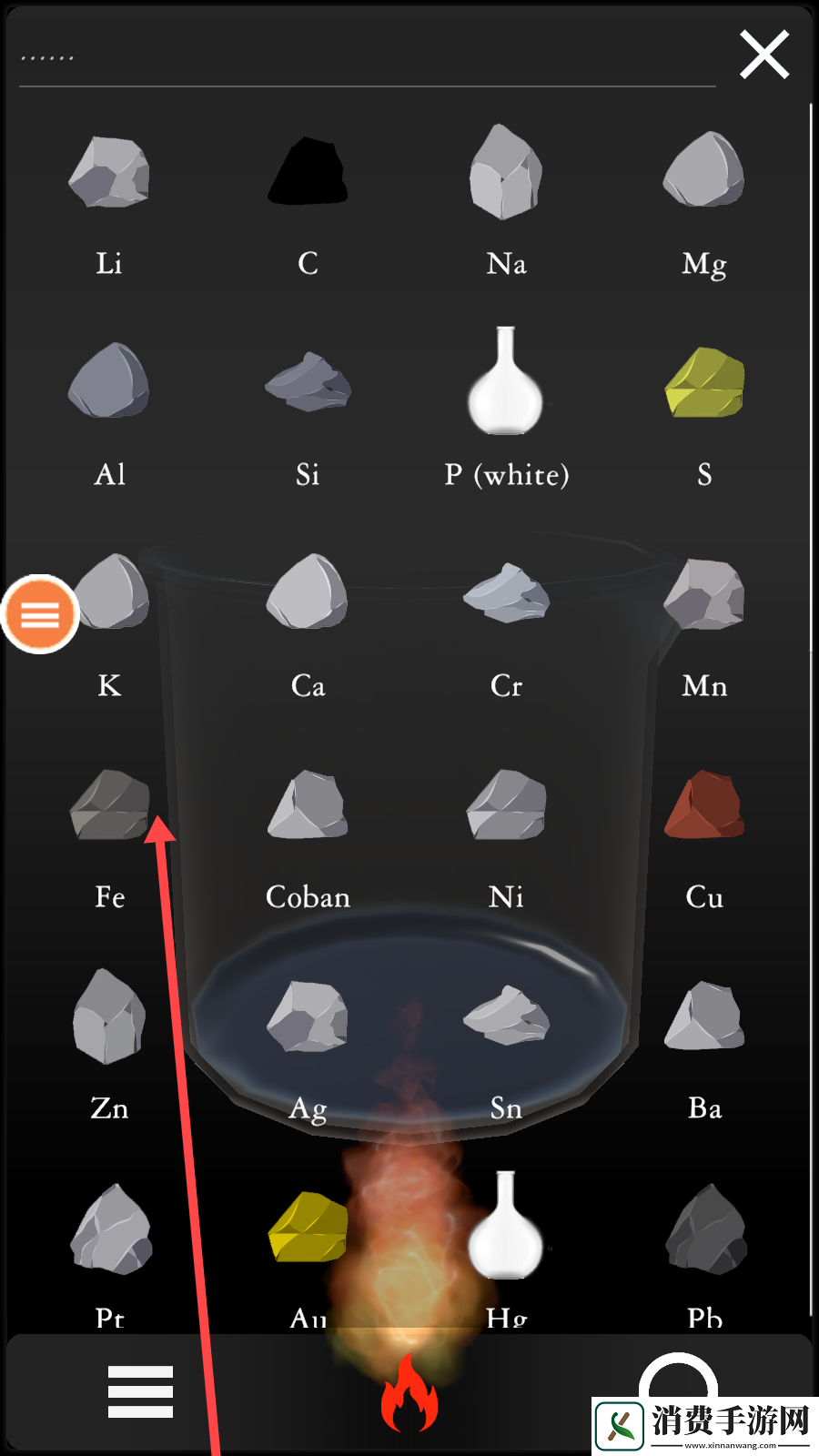Choose the Na element
Screen dimensions: 819x1456
click(506, 173)
